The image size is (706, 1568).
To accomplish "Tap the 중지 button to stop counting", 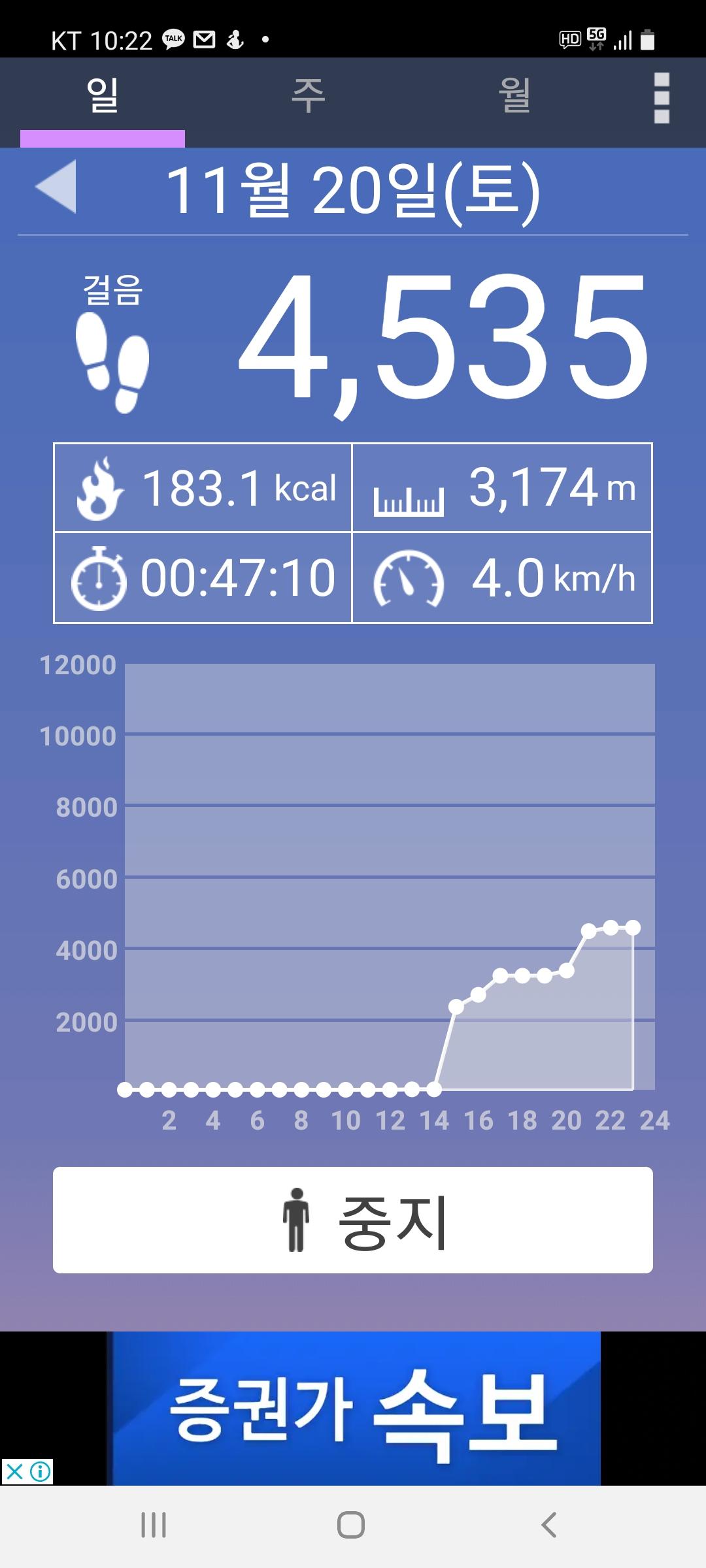I will coord(353,1220).
